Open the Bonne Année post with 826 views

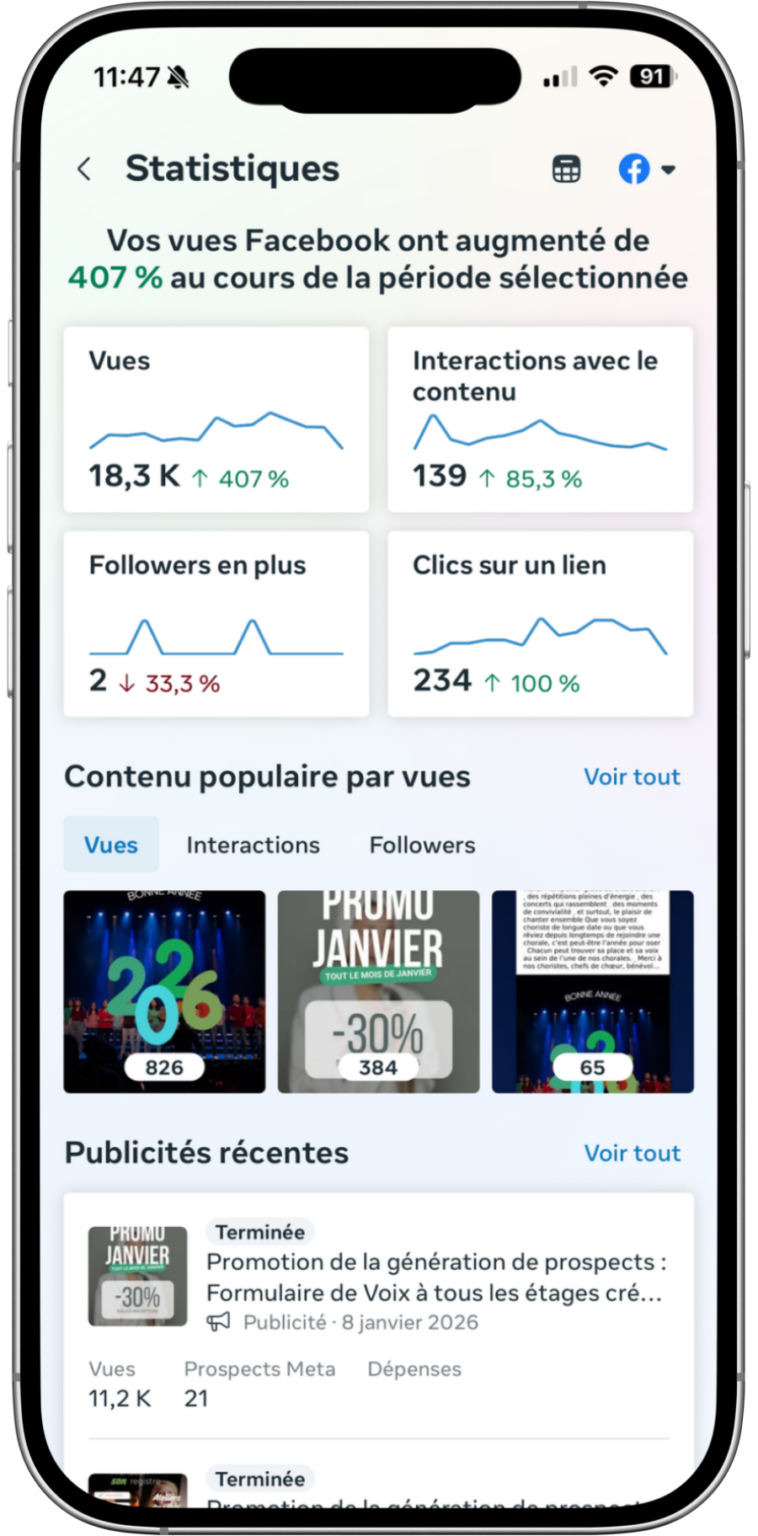point(165,991)
